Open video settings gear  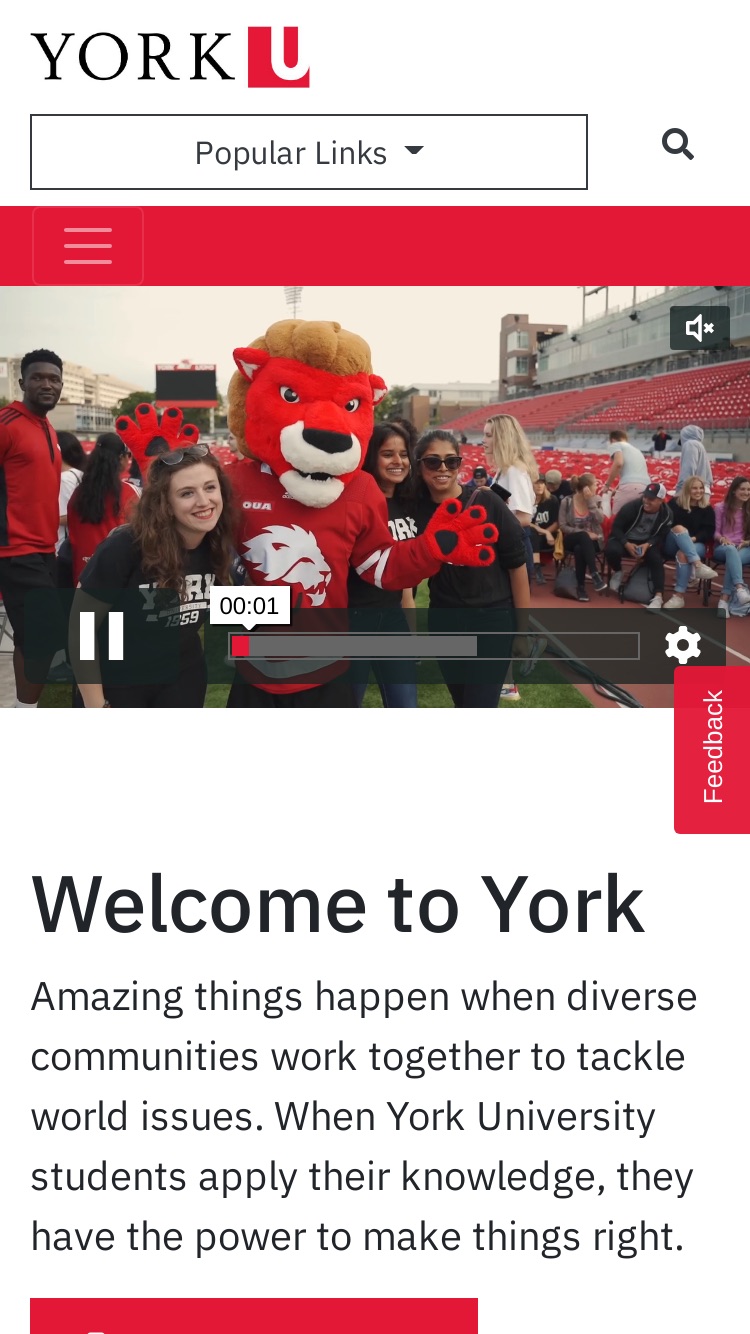pos(683,645)
